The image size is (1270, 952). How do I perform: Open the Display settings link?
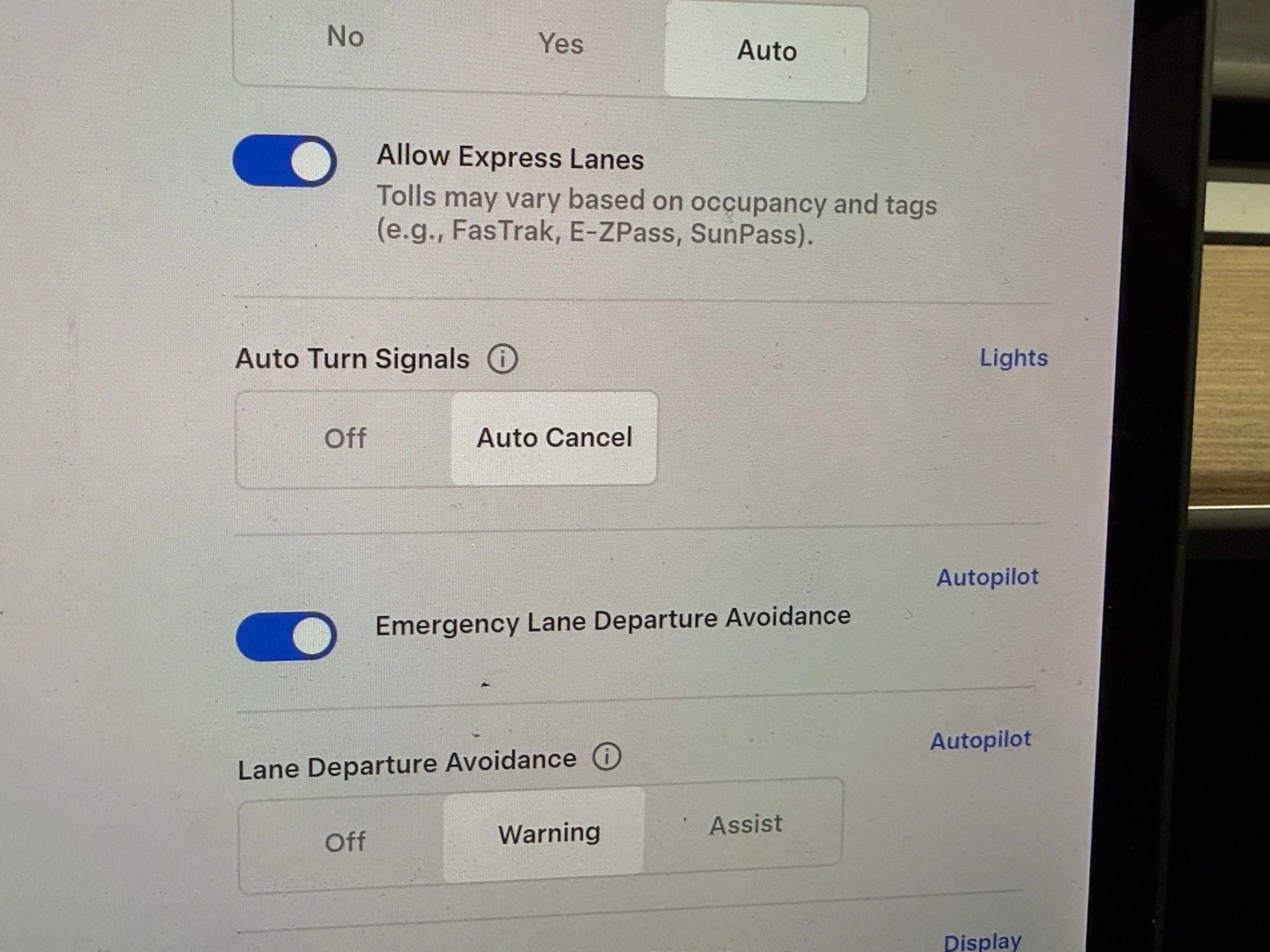pos(982,942)
